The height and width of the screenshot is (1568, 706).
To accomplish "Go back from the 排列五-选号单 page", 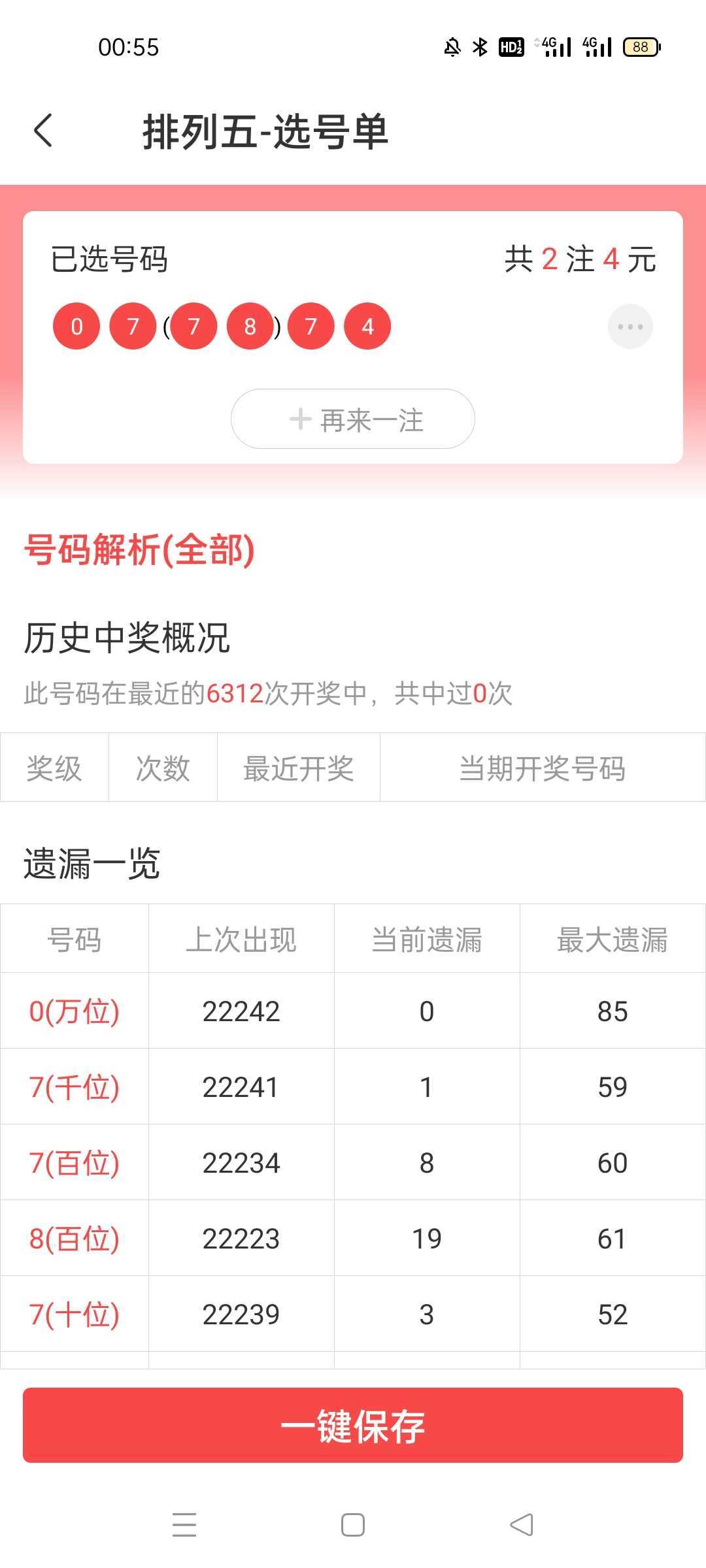I will 43,131.
